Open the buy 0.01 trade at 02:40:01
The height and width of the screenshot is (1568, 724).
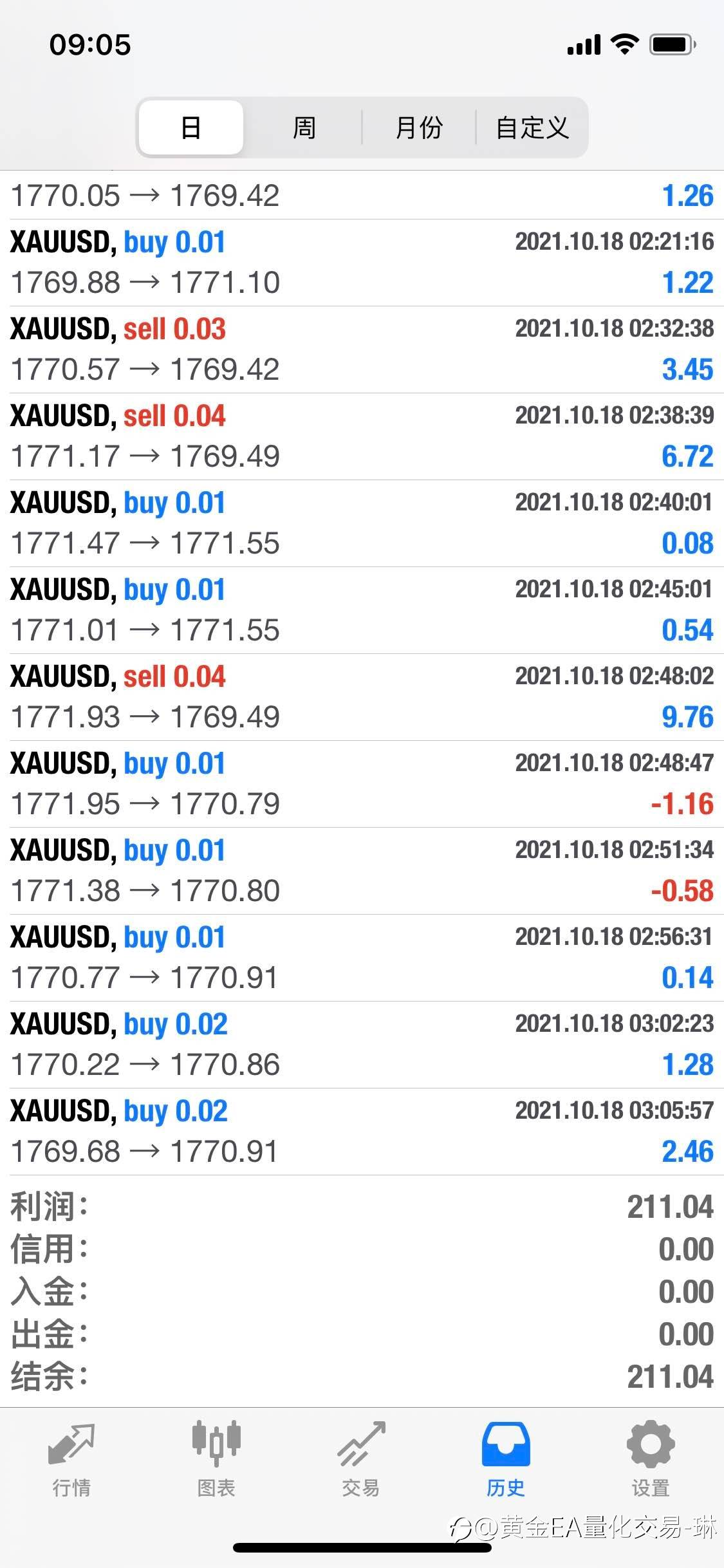[x=362, y=523]
